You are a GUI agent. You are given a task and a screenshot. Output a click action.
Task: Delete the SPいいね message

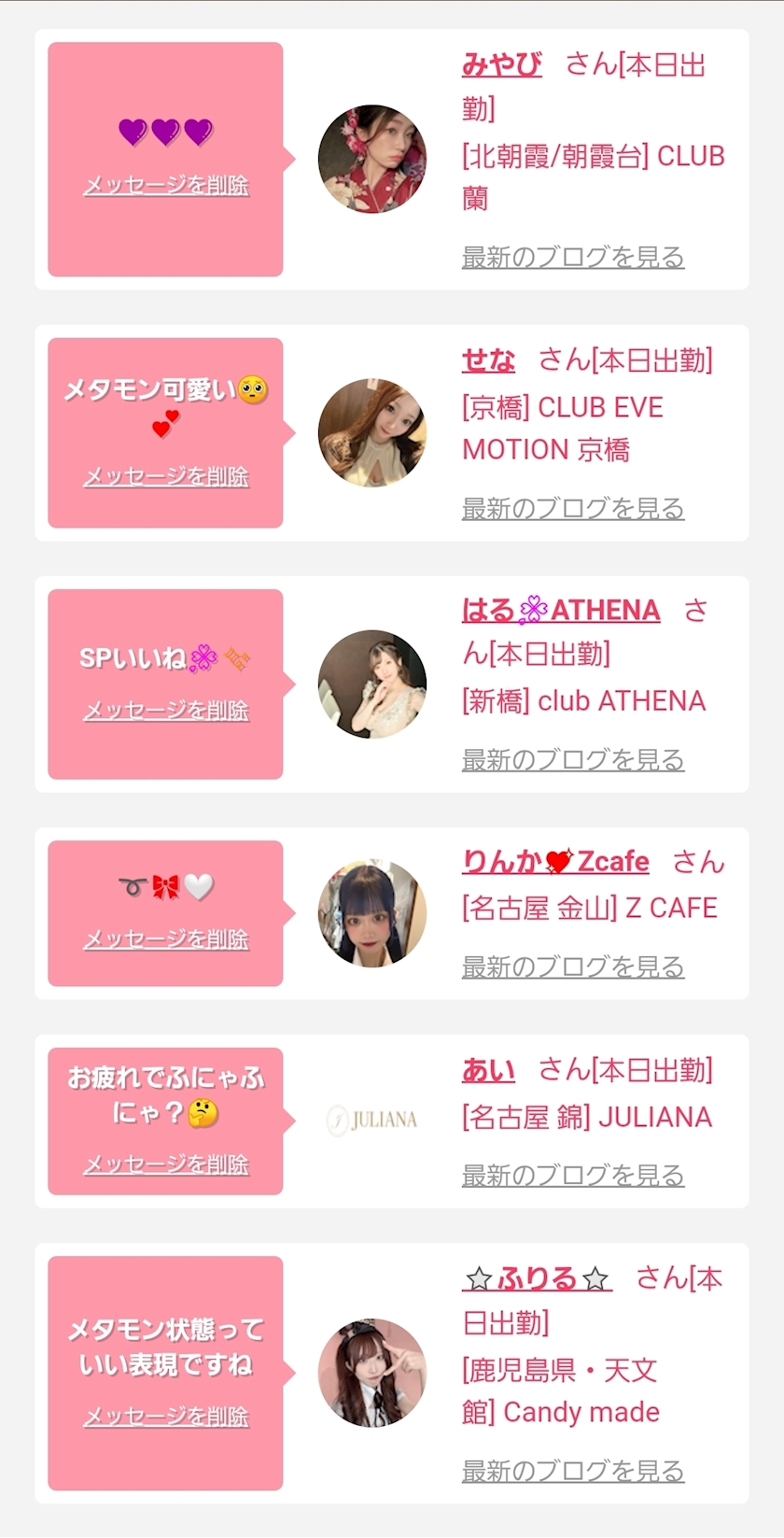pyautogui.click(x=166, y=711)
